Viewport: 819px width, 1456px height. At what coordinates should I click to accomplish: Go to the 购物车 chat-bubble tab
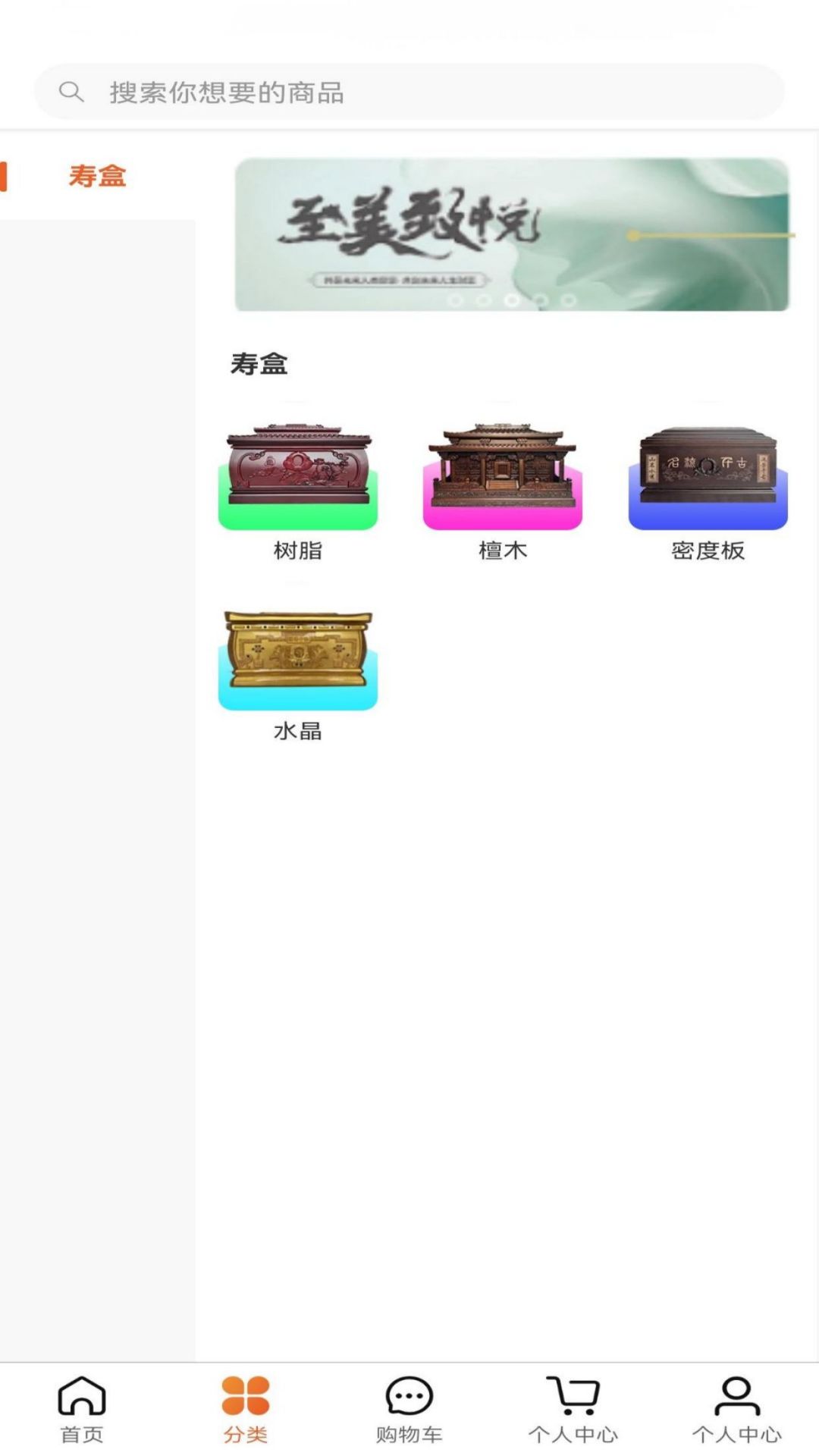tap(409, 1409)
